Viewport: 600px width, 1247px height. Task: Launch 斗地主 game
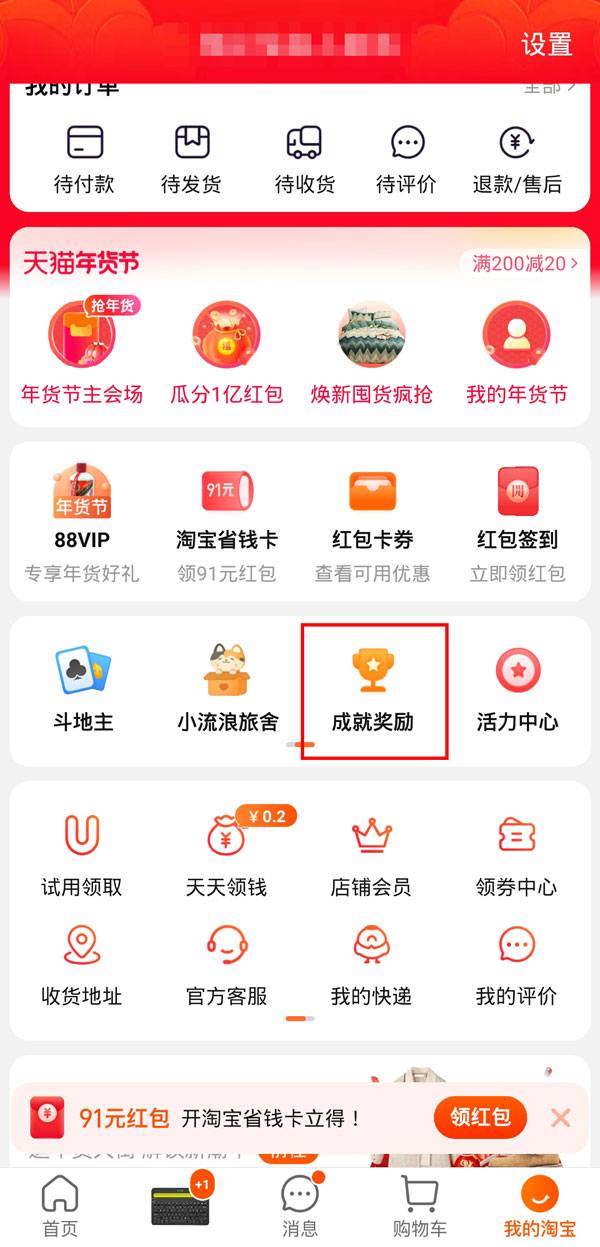(x=83, y=690)
